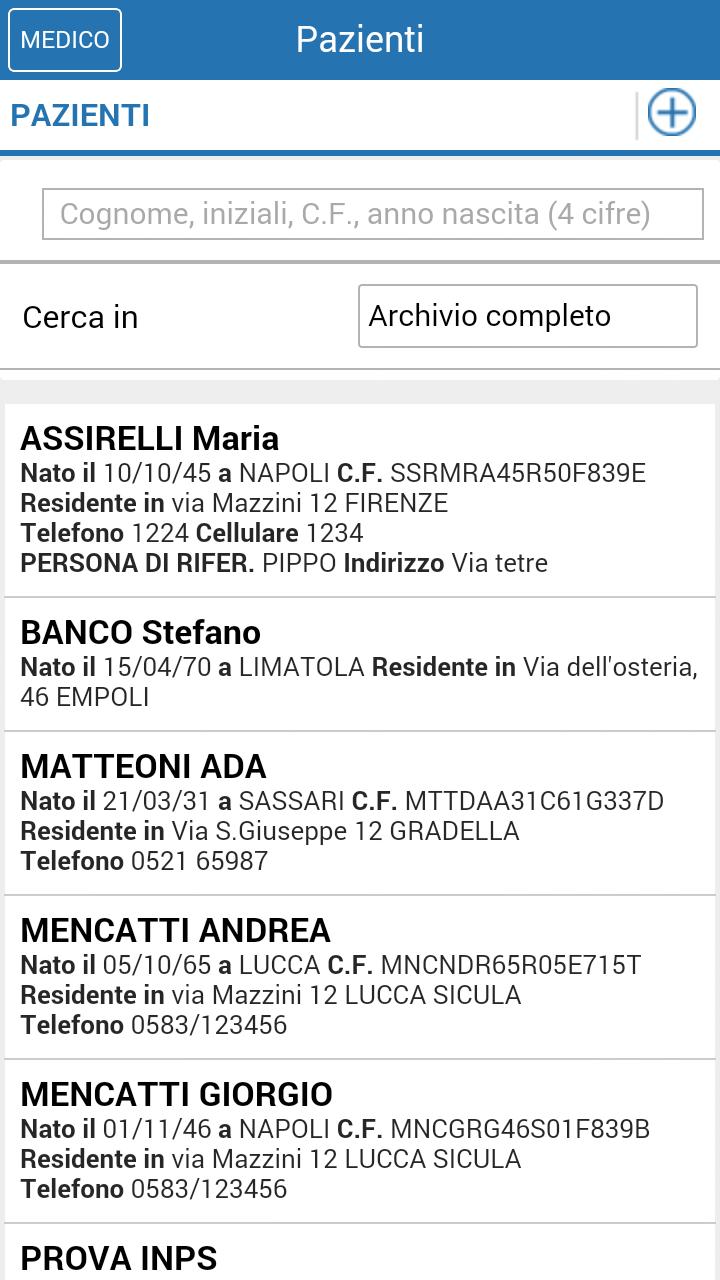
Task: Select the PROVA INPS entry
Action: click(x=360, y=1256)
